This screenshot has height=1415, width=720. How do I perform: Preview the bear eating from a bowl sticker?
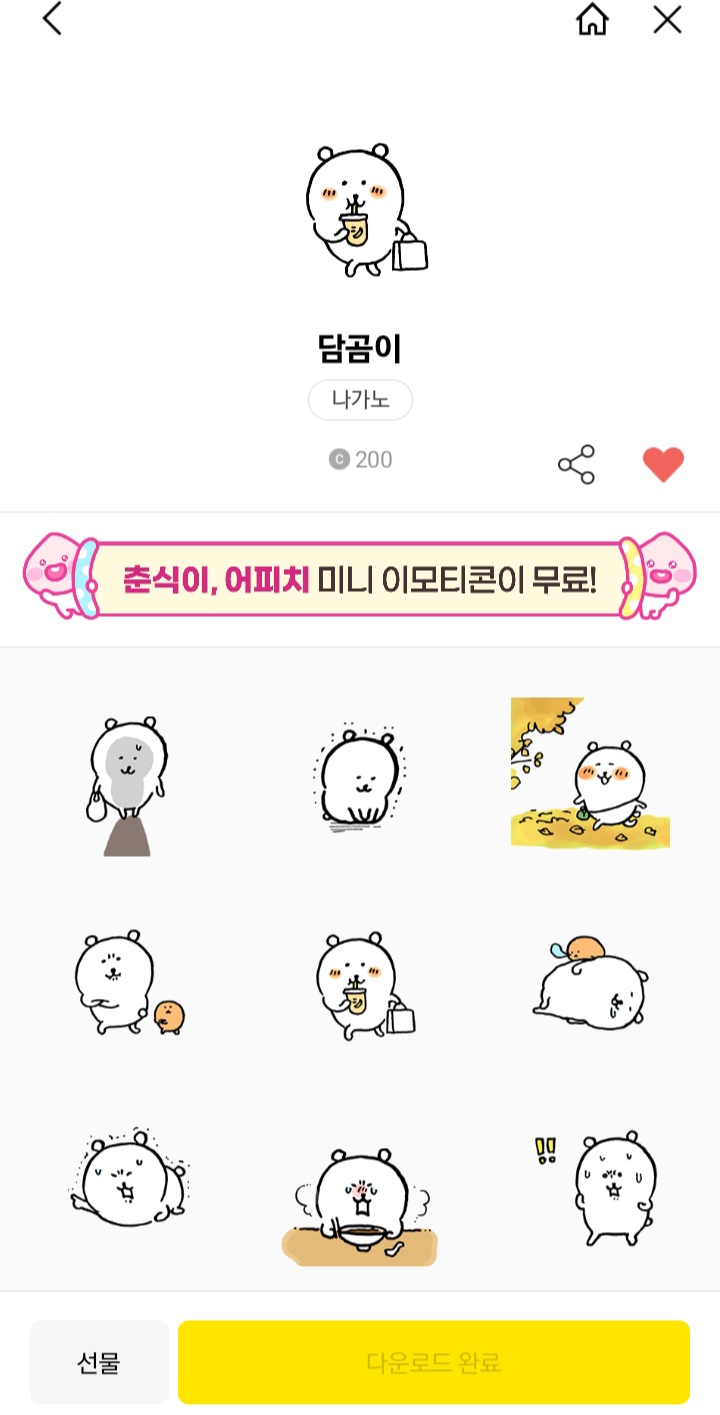[x=360, y=1206]
